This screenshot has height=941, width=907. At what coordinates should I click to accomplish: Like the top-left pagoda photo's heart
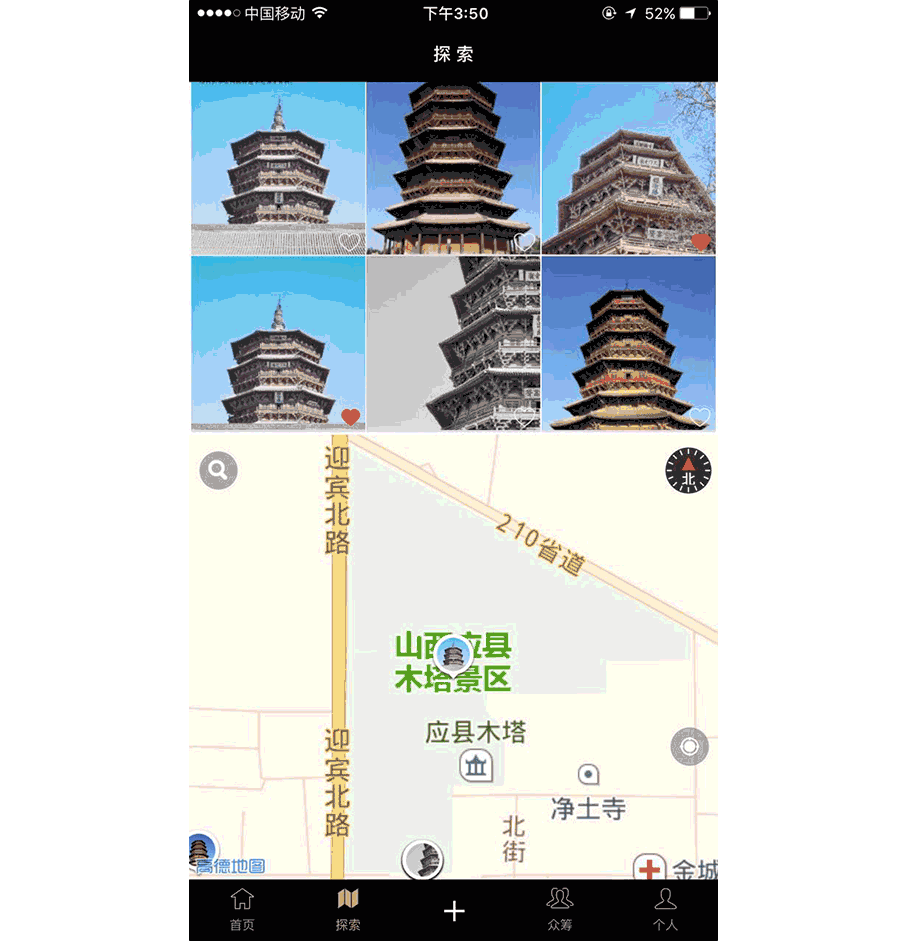point(348,242)
